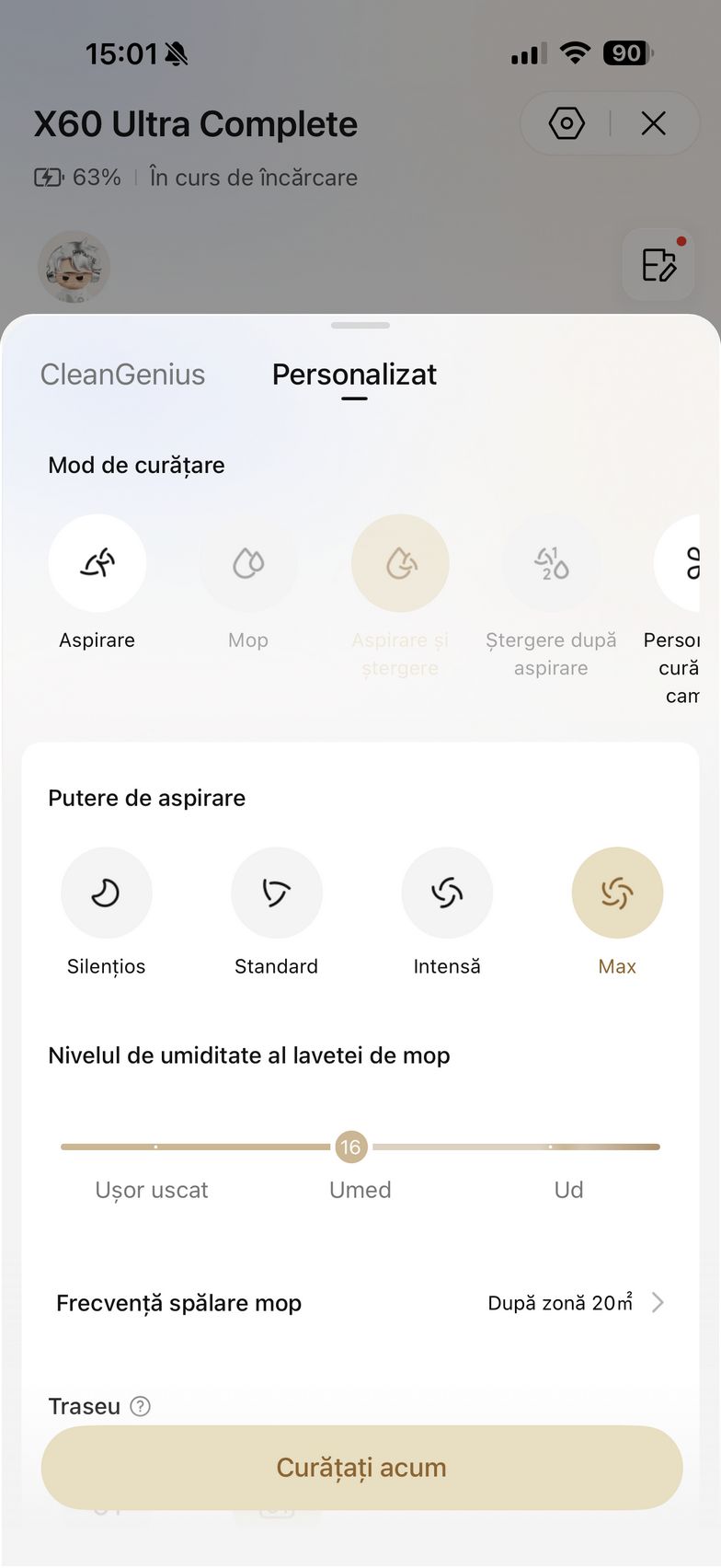The height and width of the screenshot is (1568, 721).
Task: Choose Aspirare cleaning mode
Action: pos(97,563)
